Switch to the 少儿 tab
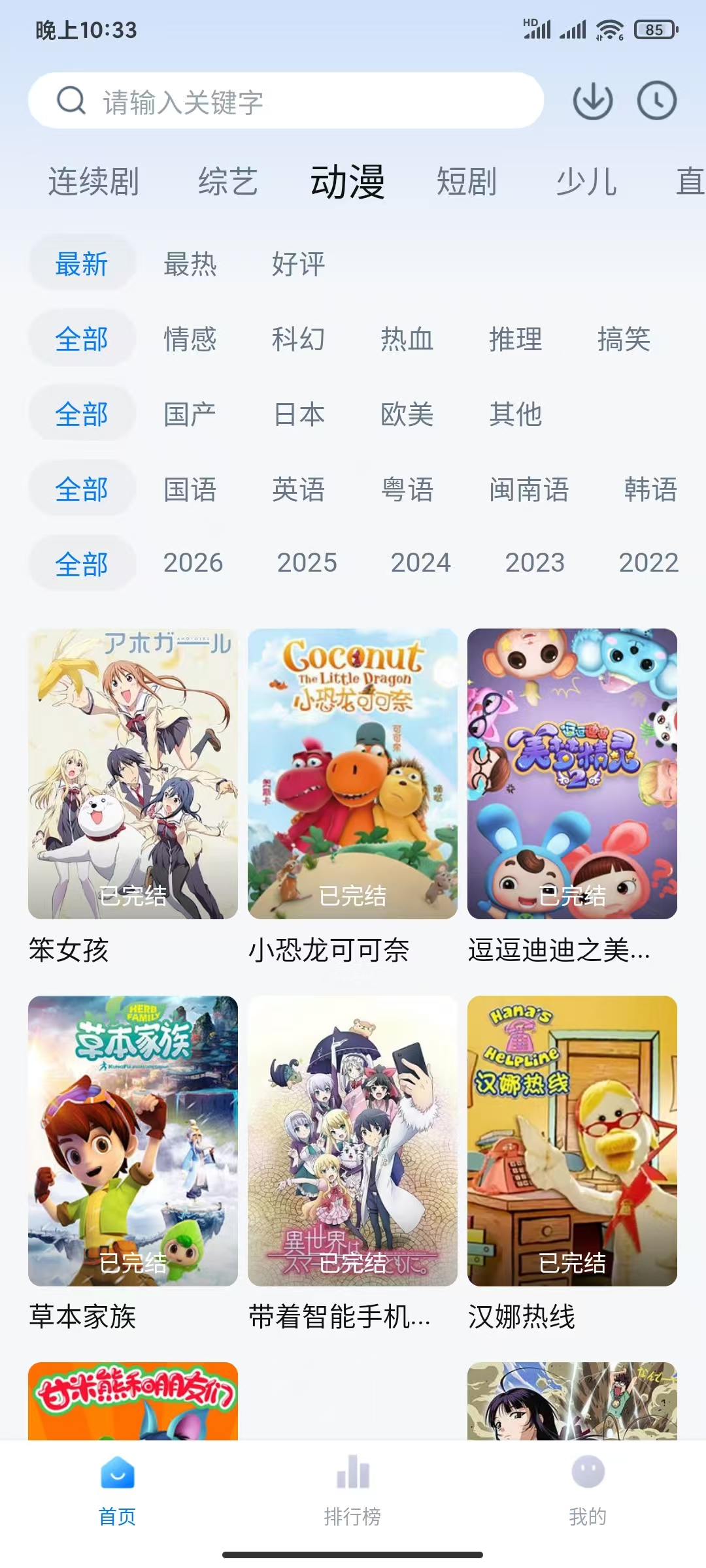 [x=586, y=182]
